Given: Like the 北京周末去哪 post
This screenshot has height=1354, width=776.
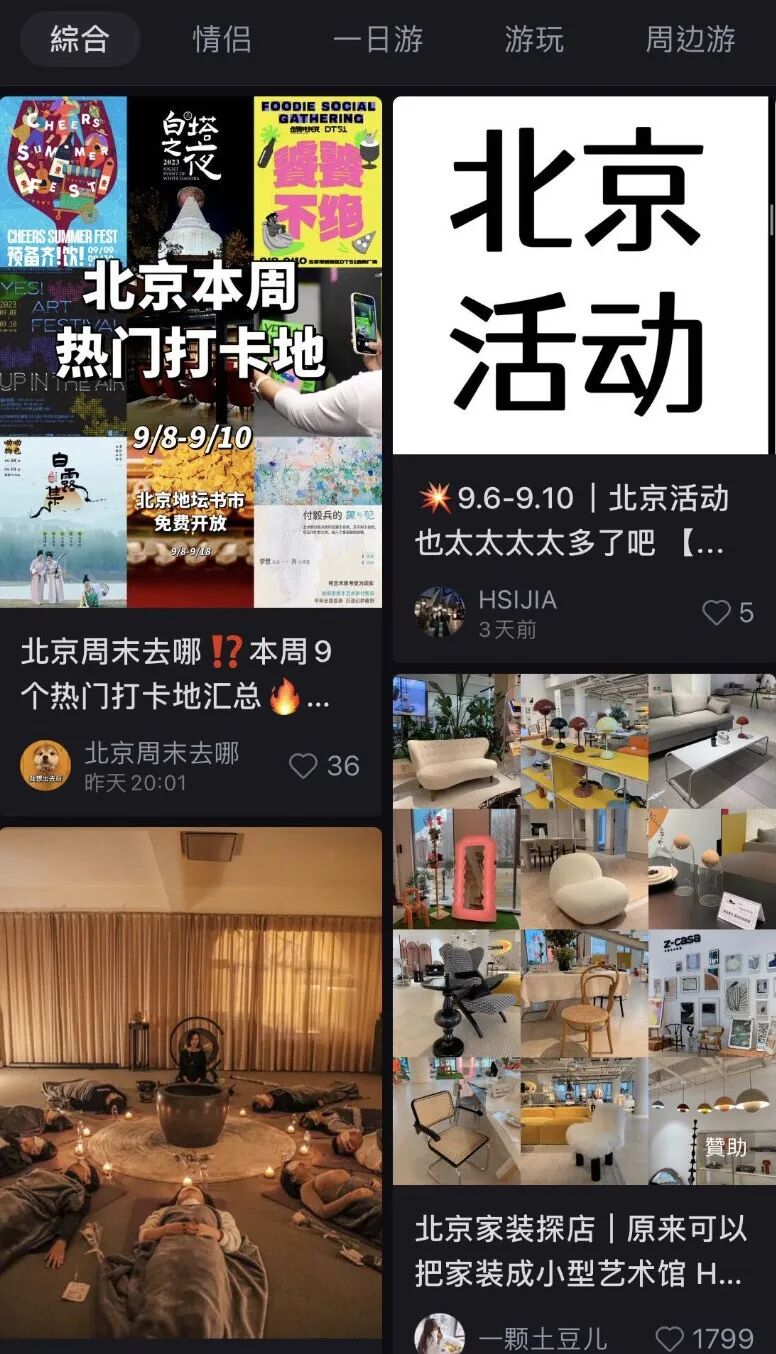Looking at the screenshot, I should coord(324,766).
